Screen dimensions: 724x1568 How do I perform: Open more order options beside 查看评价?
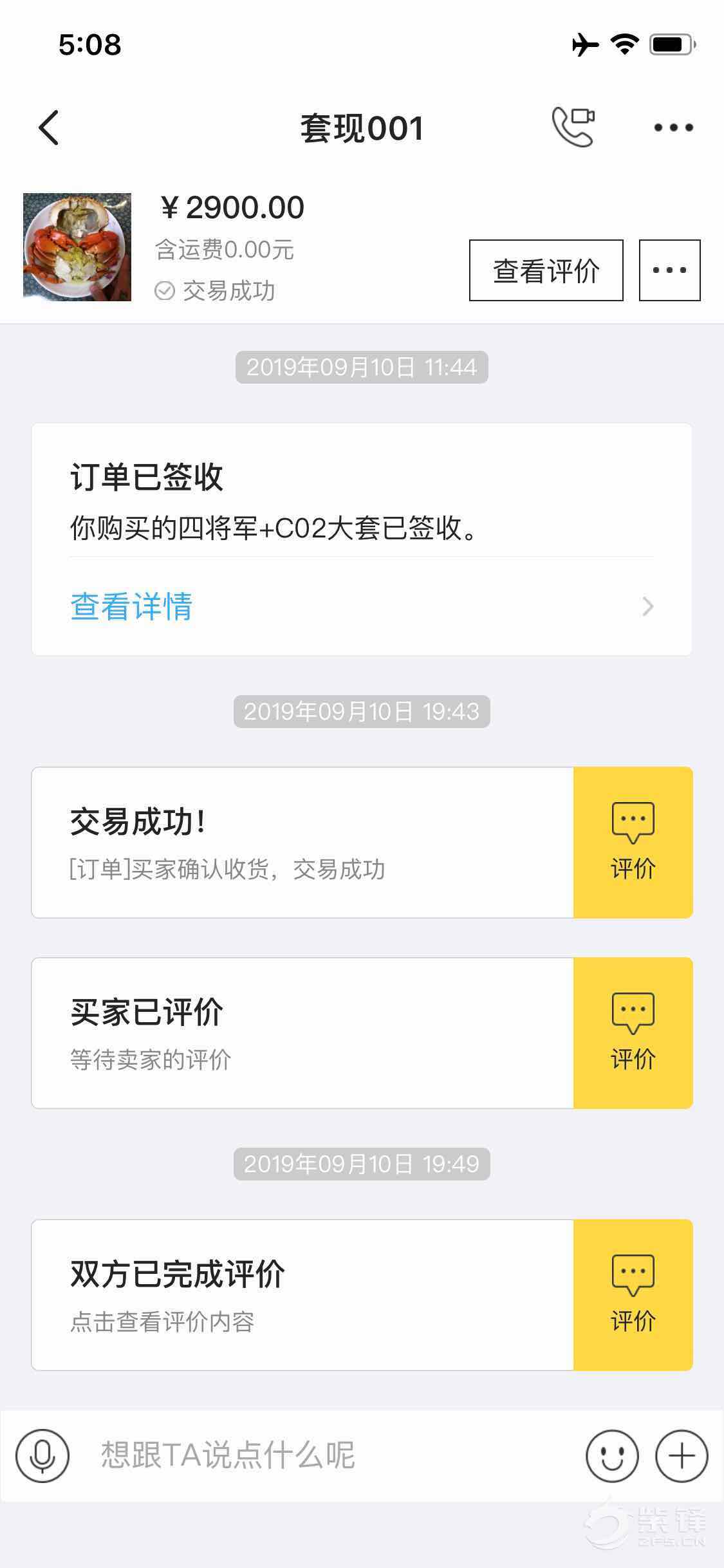(669, 270)
